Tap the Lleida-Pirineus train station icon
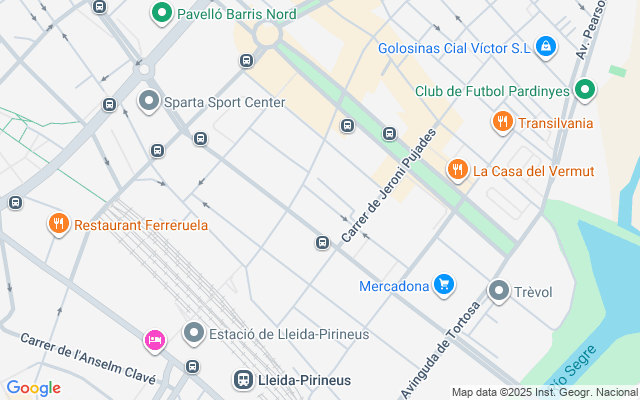 click(x=243, y=380)
